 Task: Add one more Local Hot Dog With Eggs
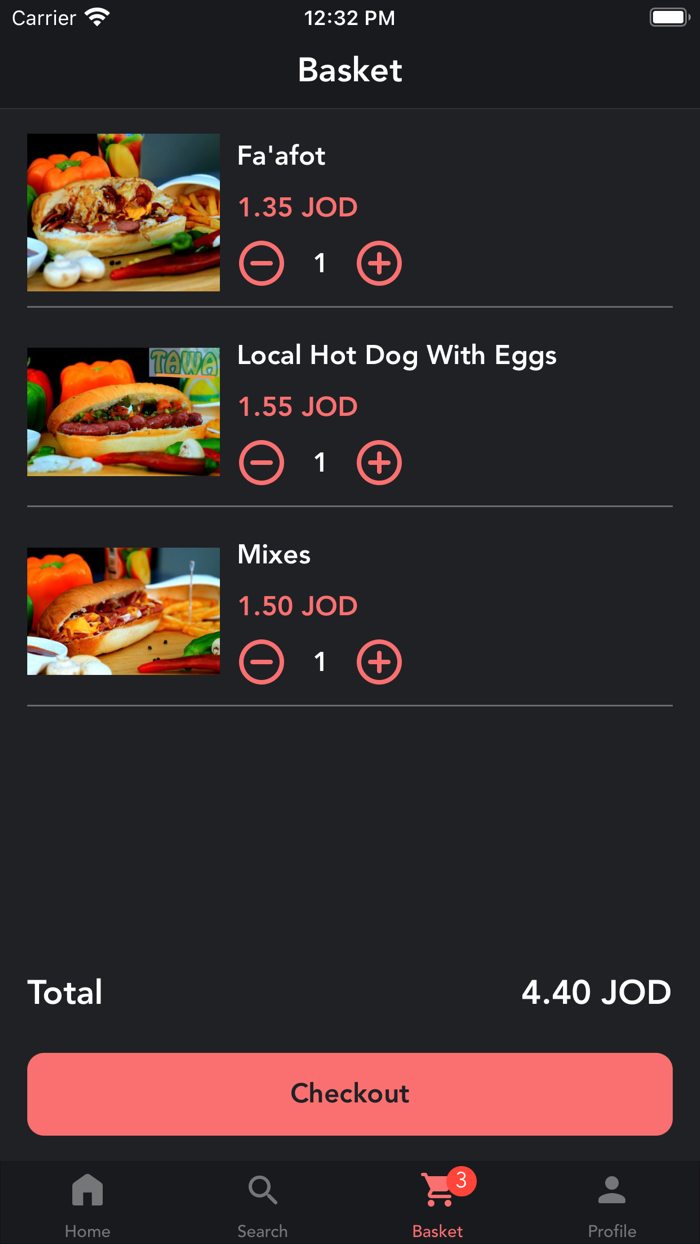coord(379,463)
